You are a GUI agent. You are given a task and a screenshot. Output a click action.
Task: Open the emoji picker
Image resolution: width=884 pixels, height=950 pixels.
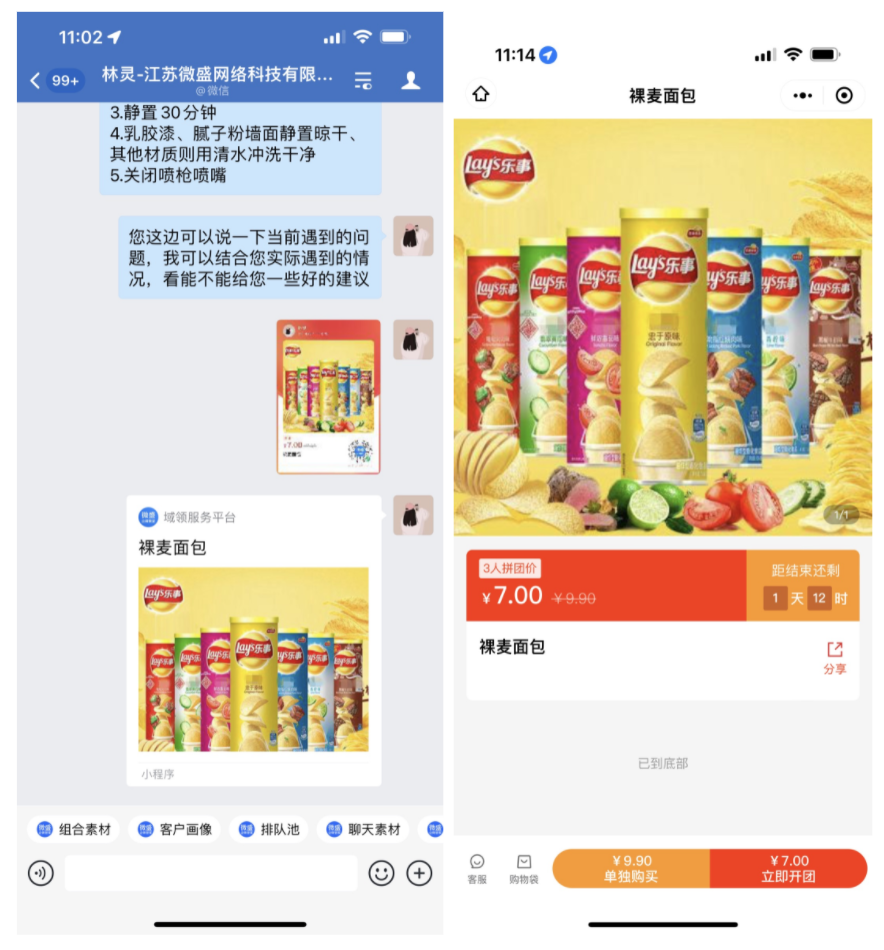381,873
